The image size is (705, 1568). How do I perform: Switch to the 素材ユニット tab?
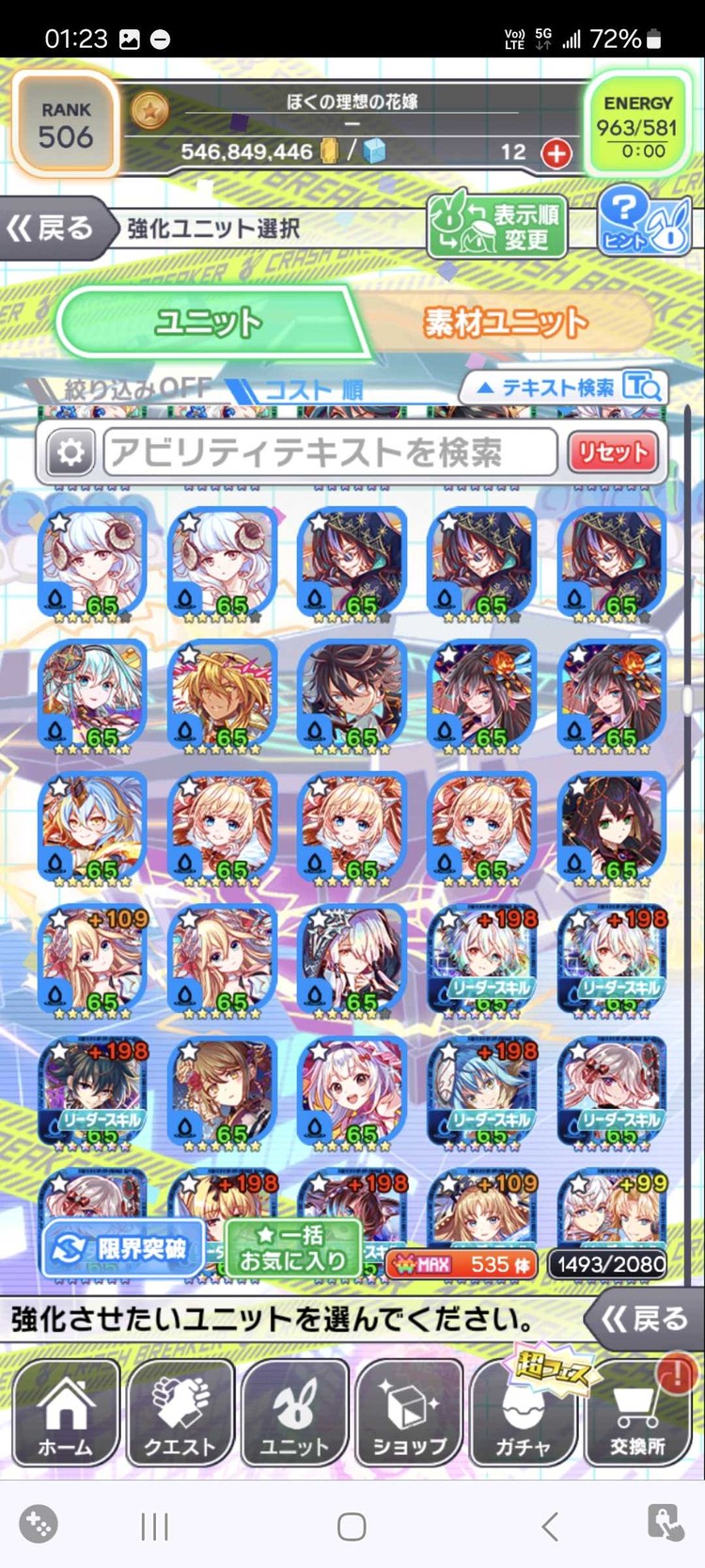[x=506, y=323]
